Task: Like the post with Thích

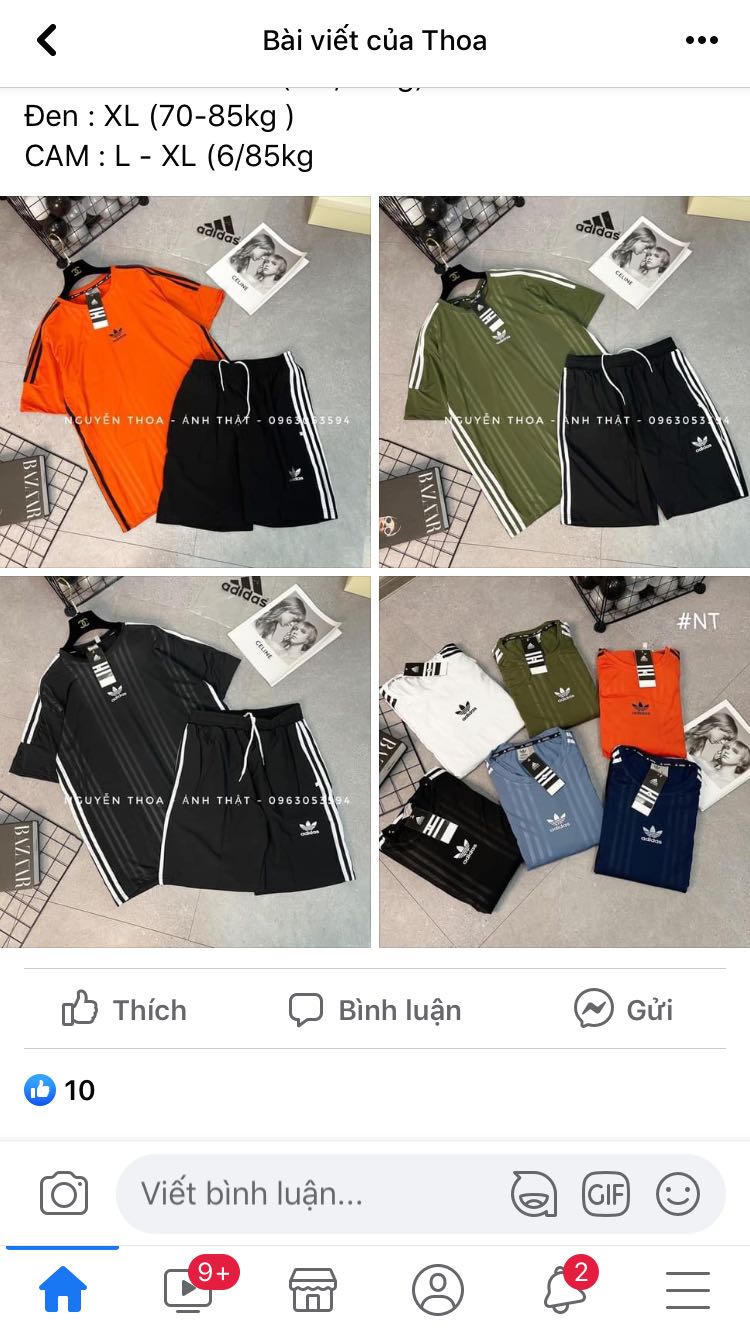Action: tap(124, 1009)
